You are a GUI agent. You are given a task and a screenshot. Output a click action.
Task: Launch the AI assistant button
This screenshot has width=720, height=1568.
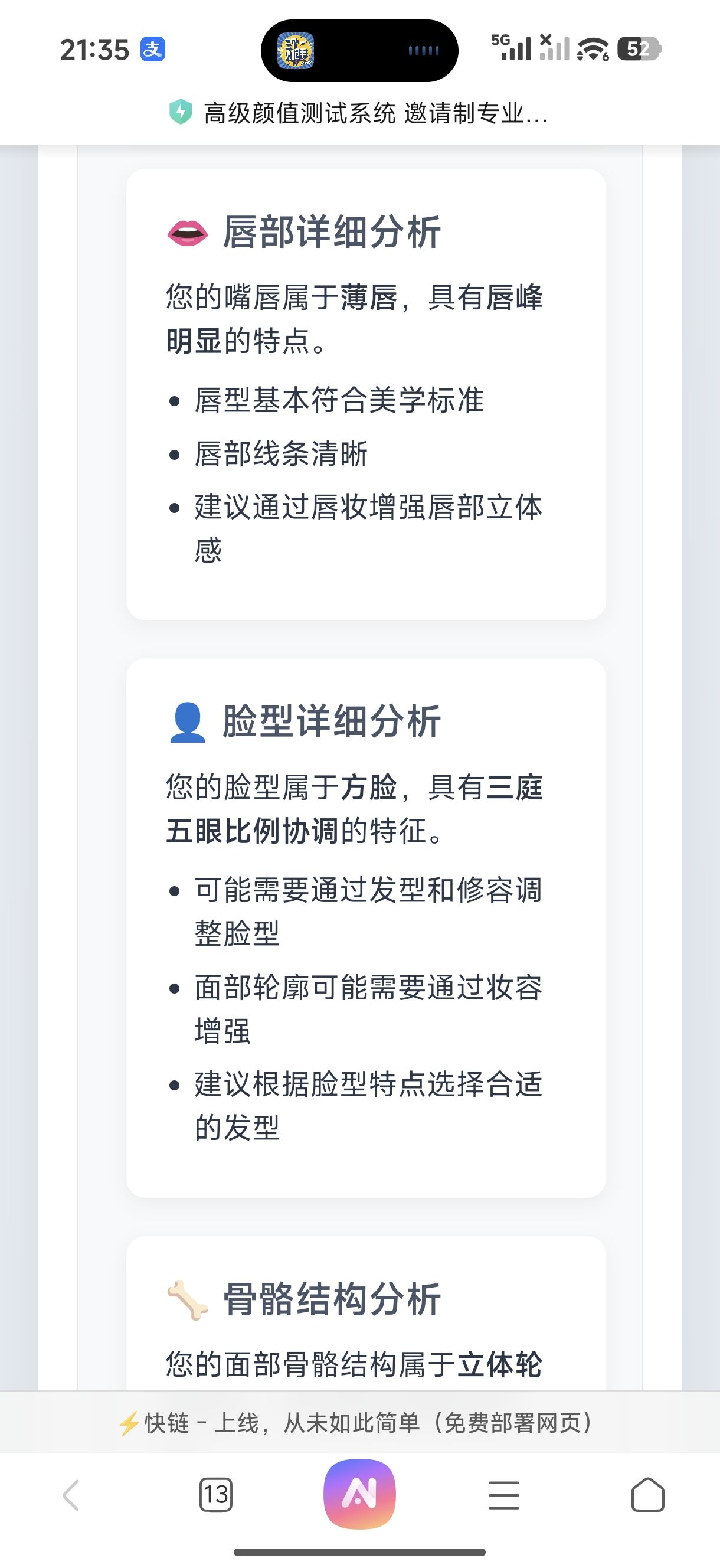359,1494
